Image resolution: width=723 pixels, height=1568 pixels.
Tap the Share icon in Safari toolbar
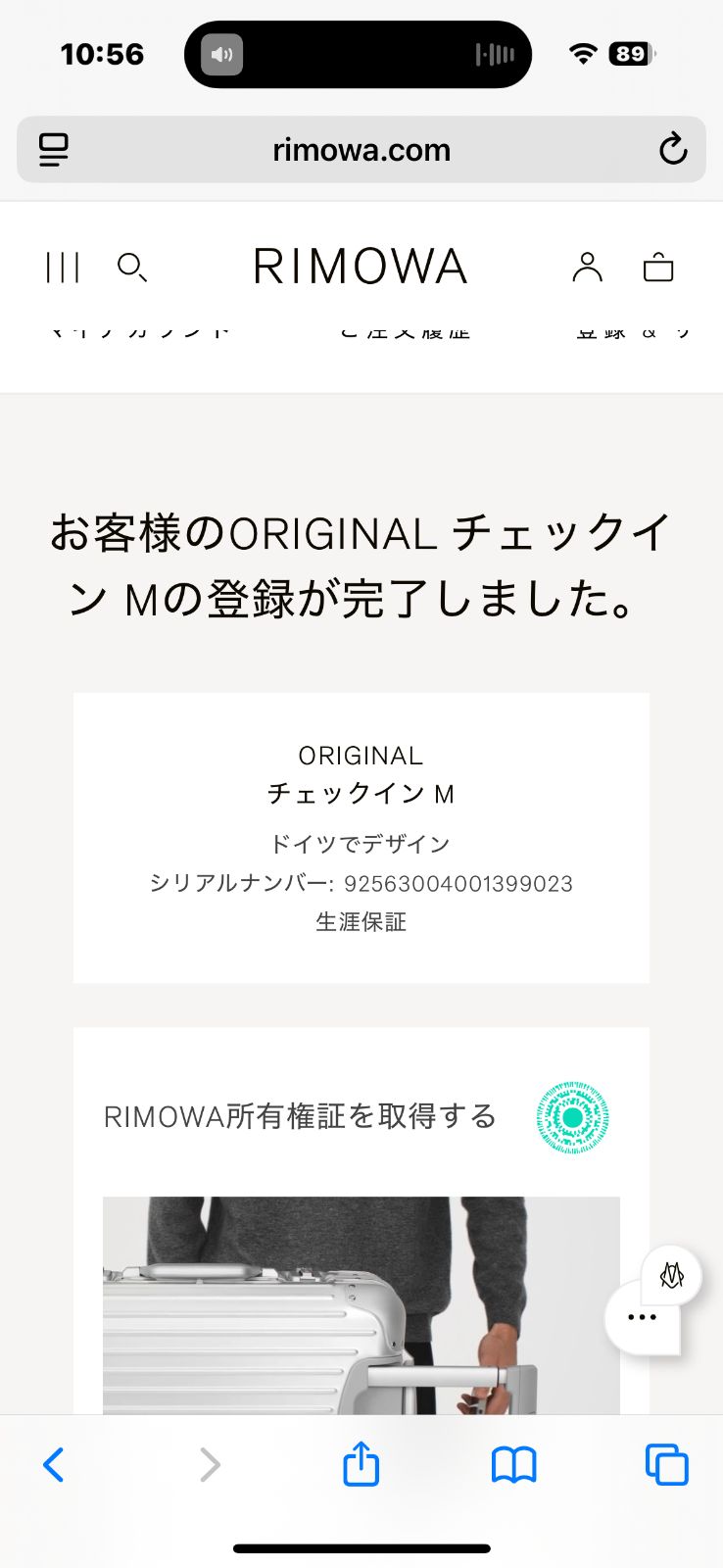click(x=361, y=1464)
